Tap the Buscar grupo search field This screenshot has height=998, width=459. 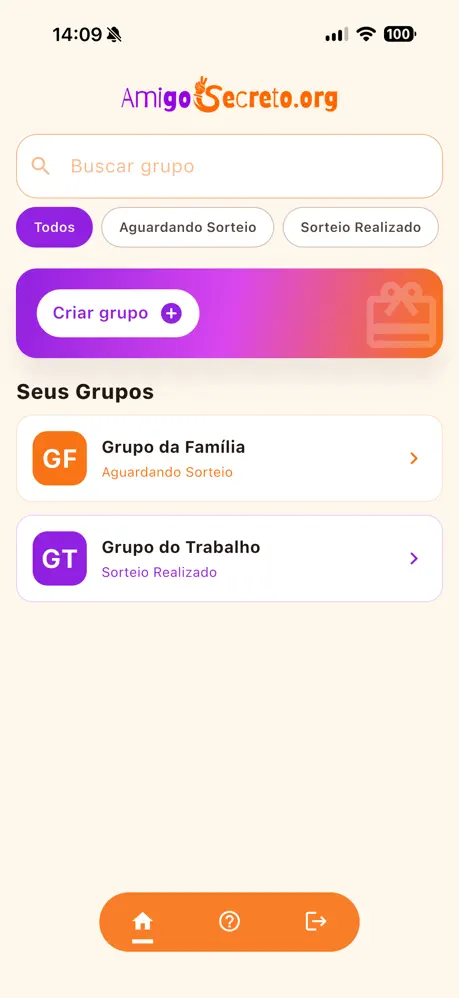(x=229, y=166)
